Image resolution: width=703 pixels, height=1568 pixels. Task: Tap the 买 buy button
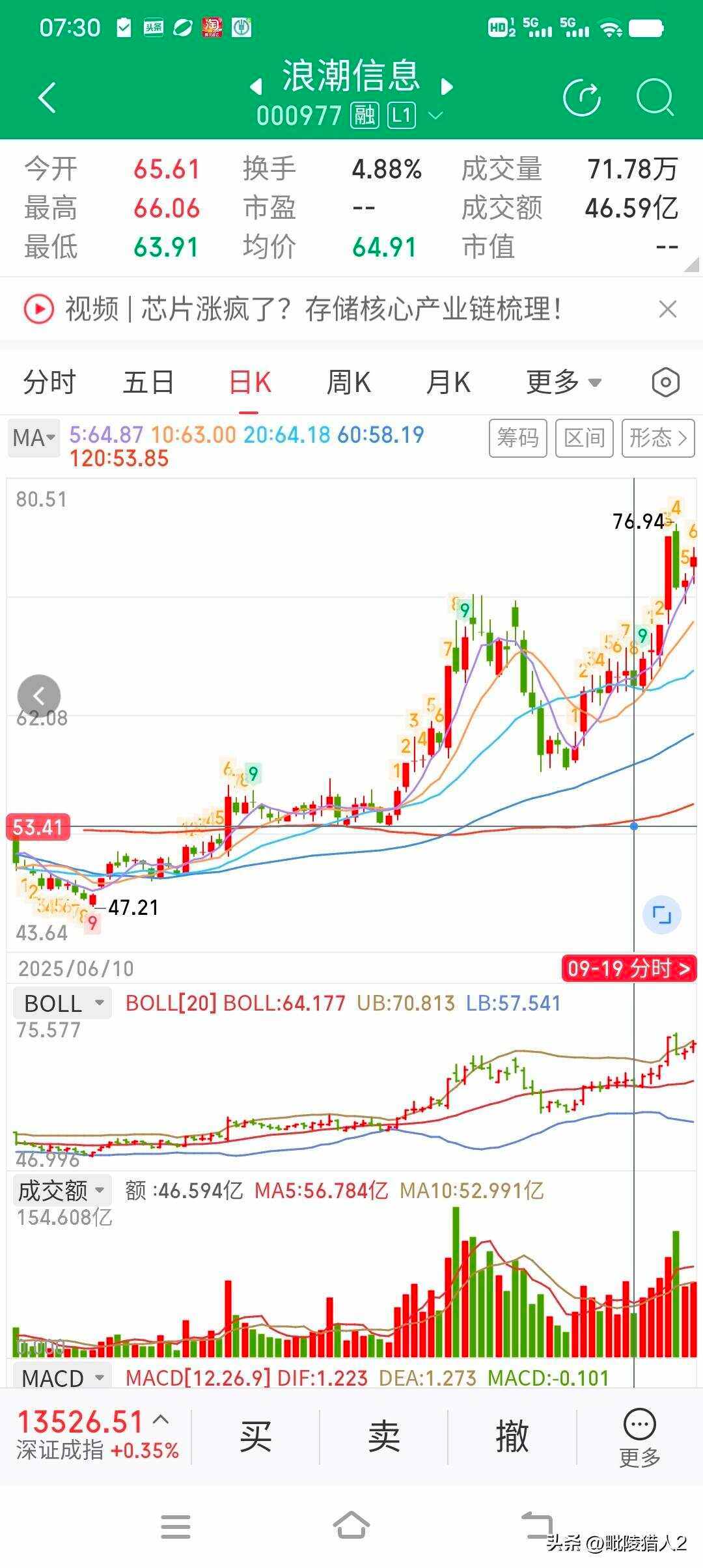[x=255, y=1436]
